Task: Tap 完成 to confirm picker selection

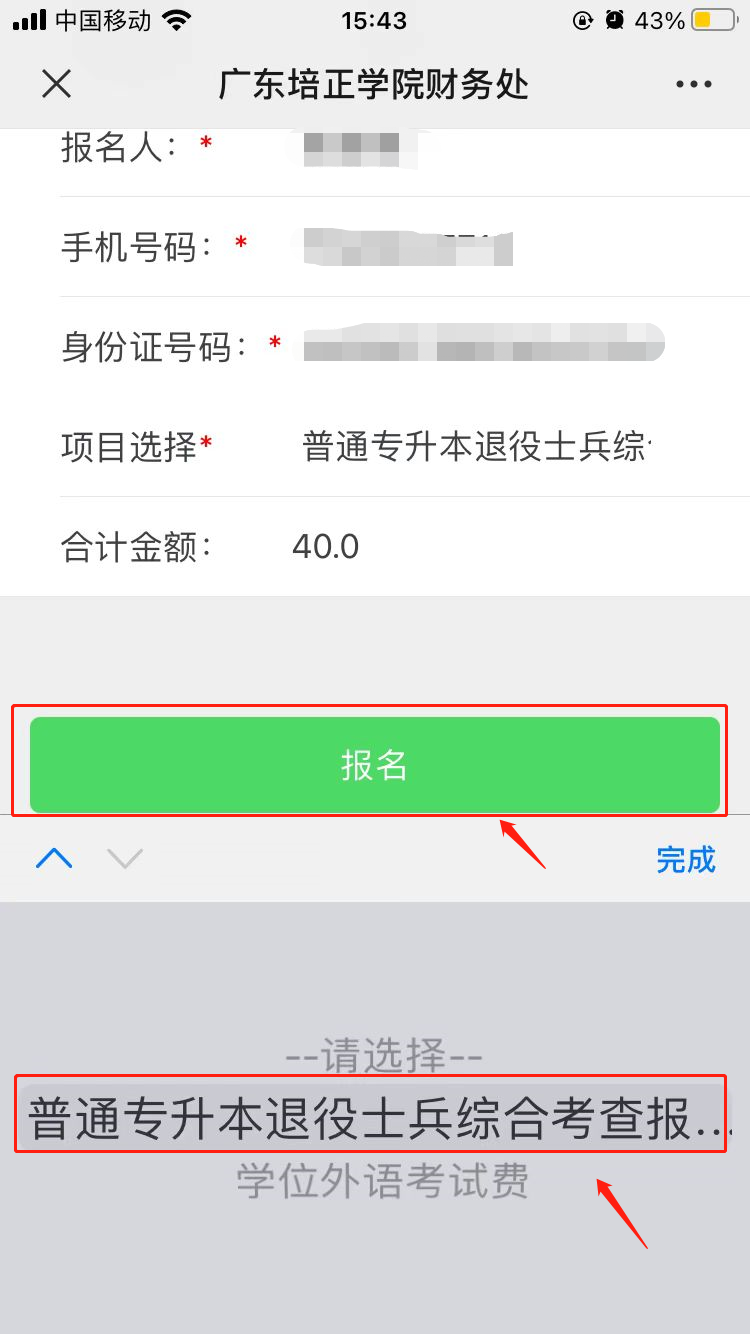Action: click(686, 859)
